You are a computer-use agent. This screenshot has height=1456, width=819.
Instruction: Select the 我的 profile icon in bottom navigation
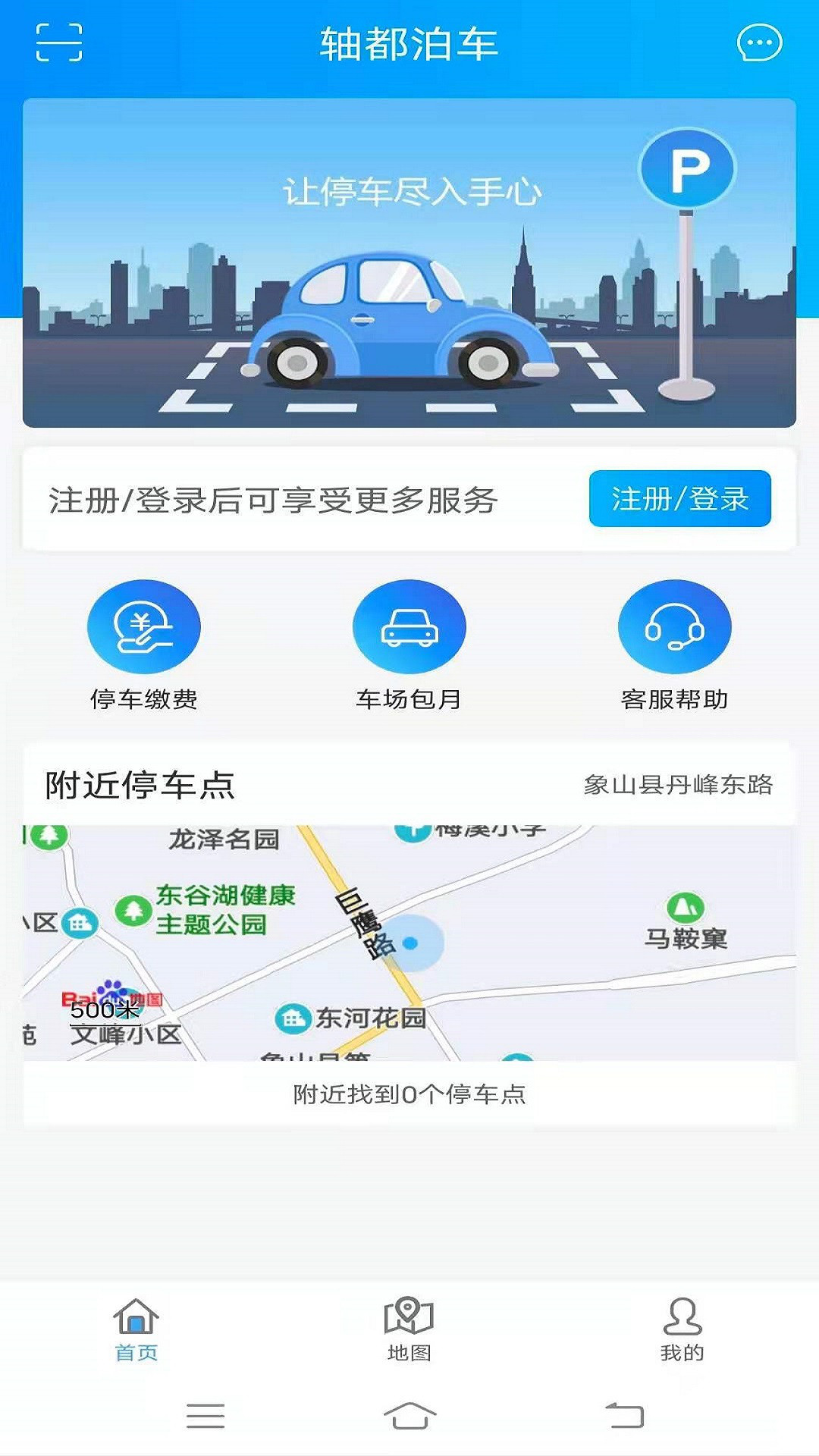pos(681,1319)
